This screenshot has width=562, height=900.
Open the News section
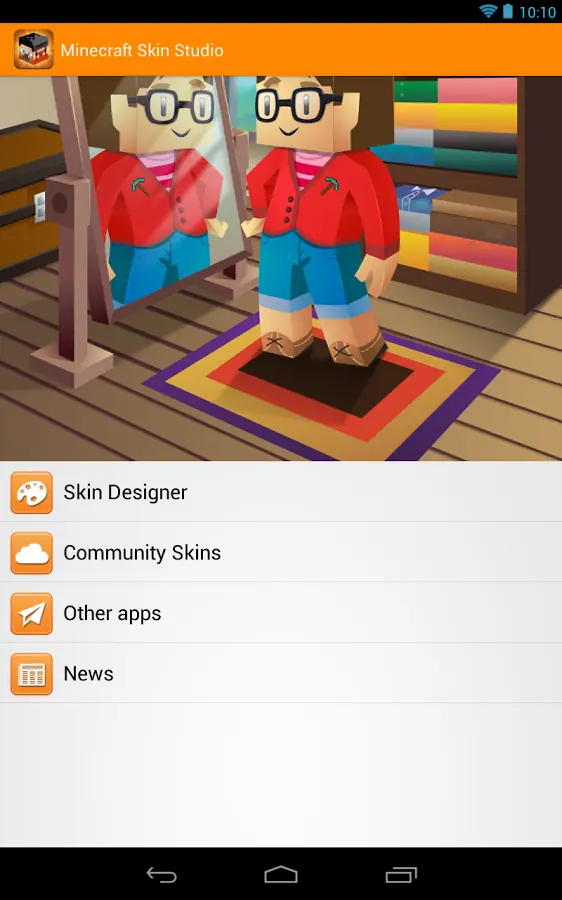point(281,673)
